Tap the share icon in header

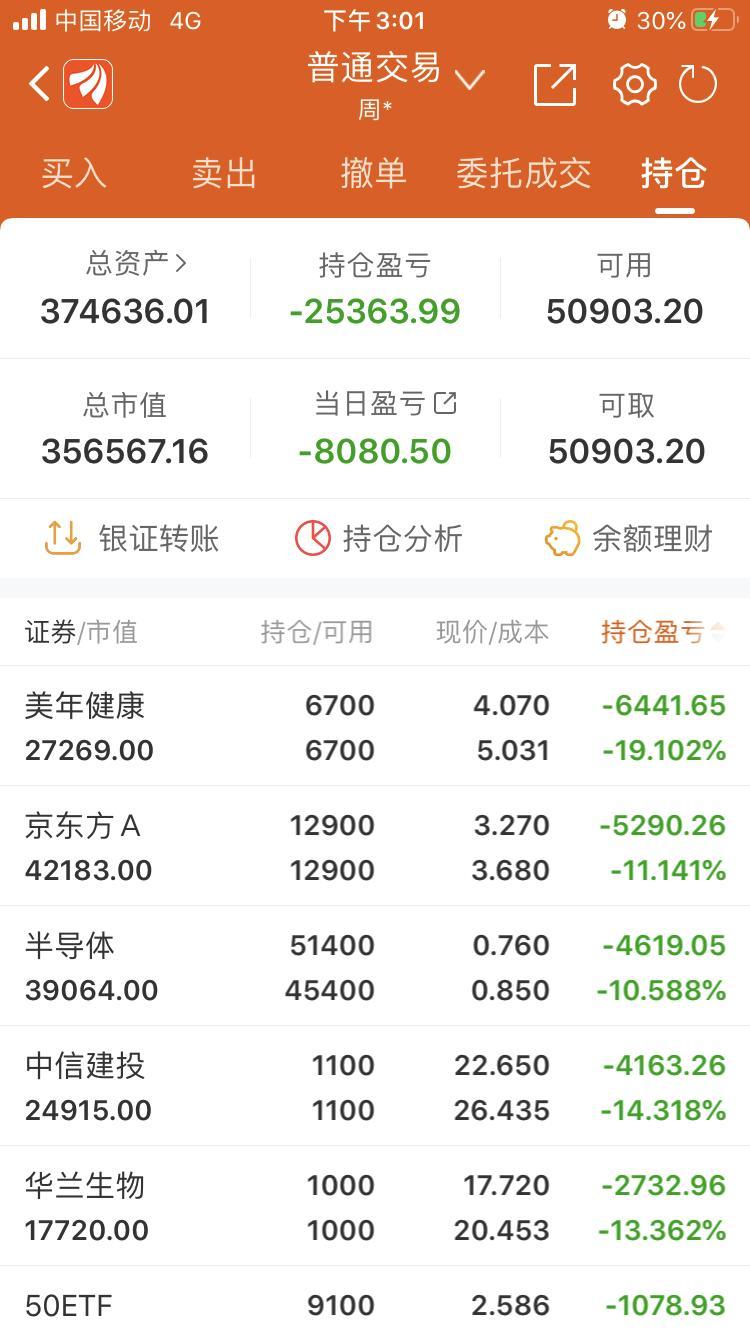[x=555, y=84]
